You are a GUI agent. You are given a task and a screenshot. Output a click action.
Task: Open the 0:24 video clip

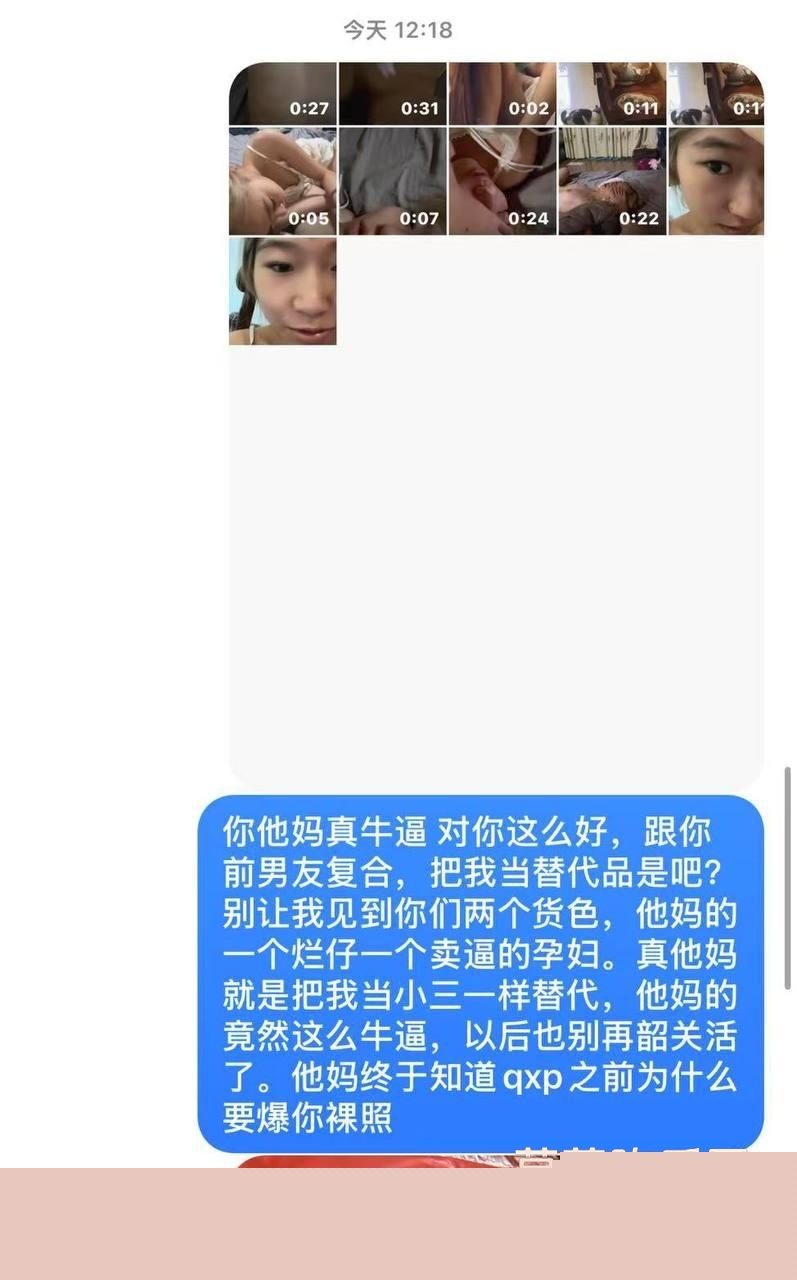[x=502, y=181]
